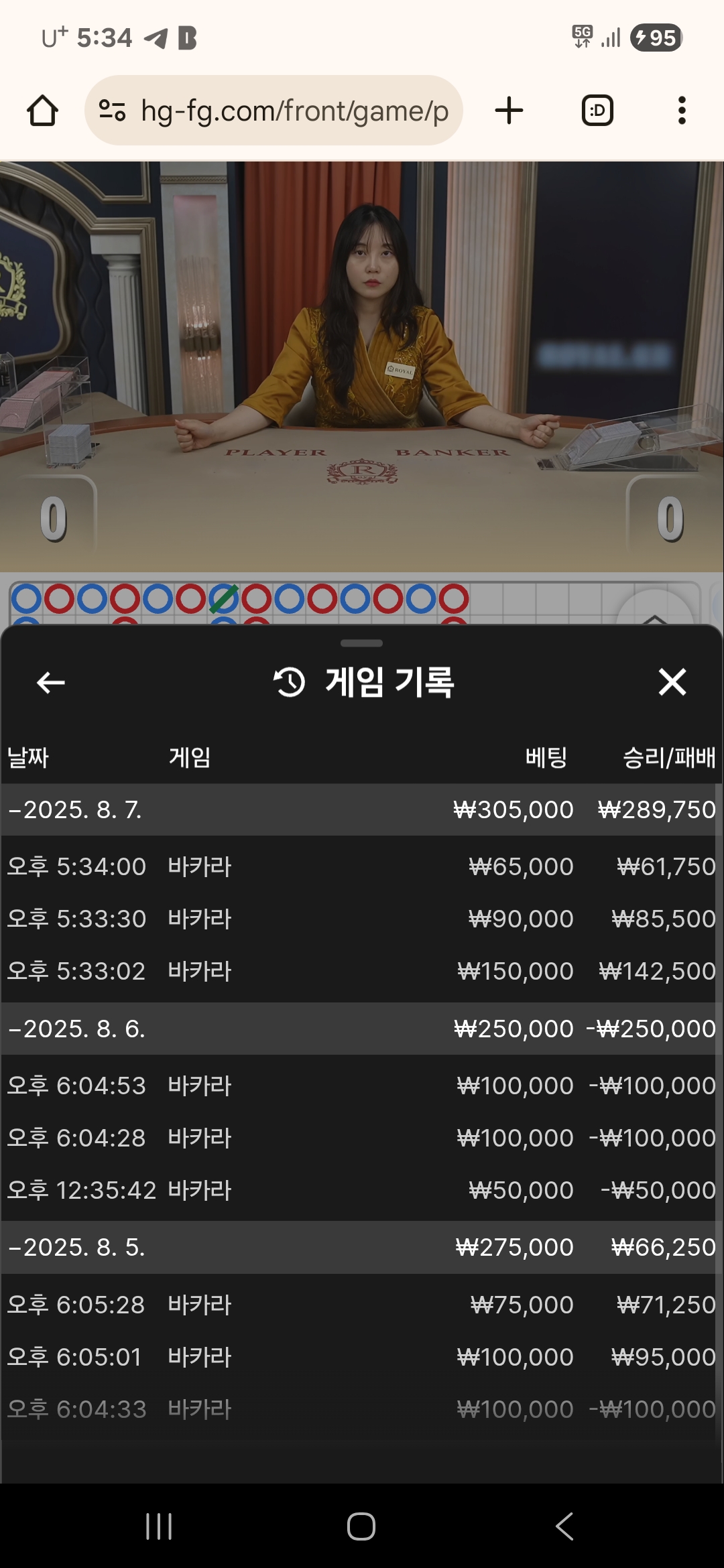This screenshot has width=724, height=1568.
Task: Open the browser overflow menu
Action: click(x=682, y=111)
